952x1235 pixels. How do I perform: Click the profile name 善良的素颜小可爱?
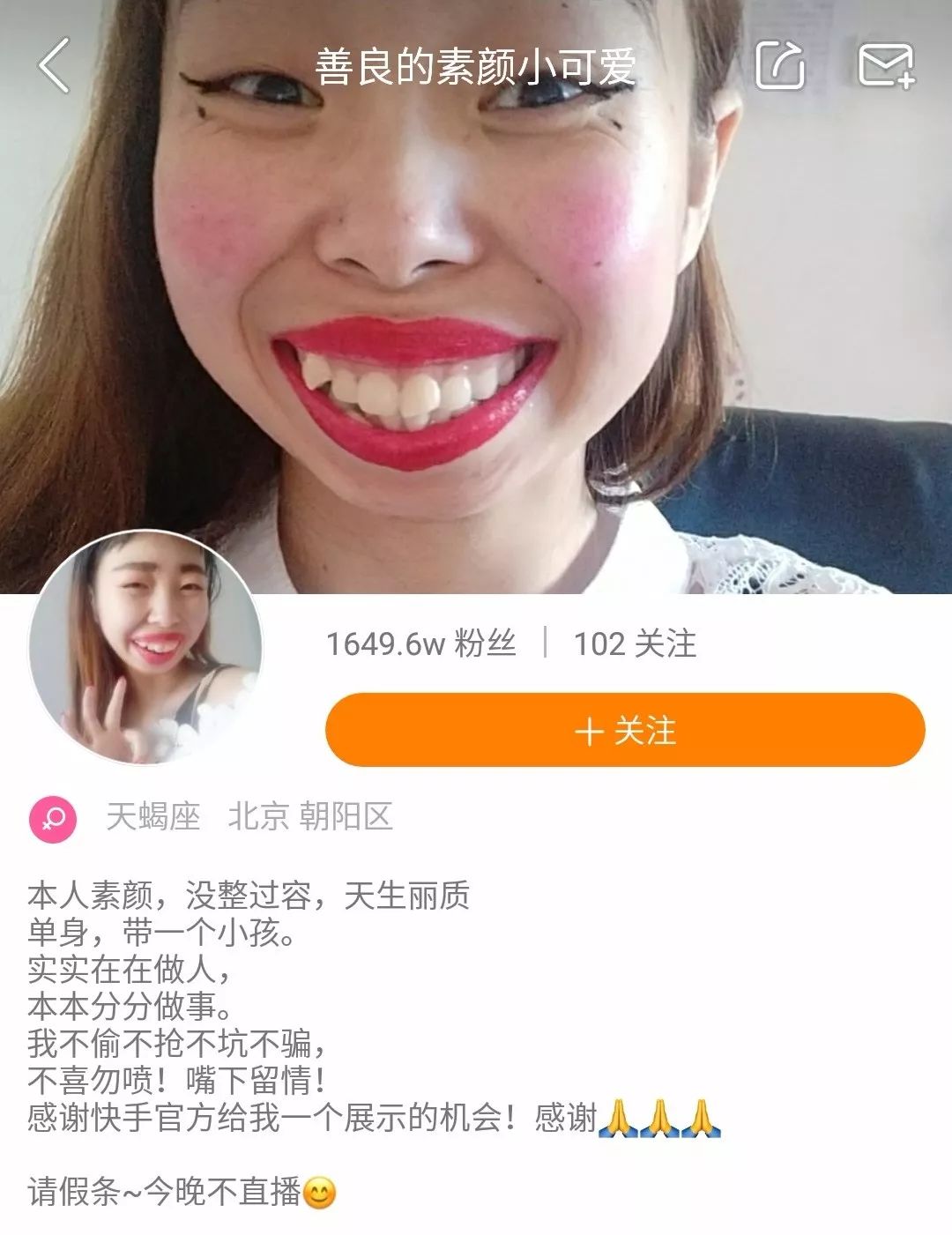click(476, 66)
